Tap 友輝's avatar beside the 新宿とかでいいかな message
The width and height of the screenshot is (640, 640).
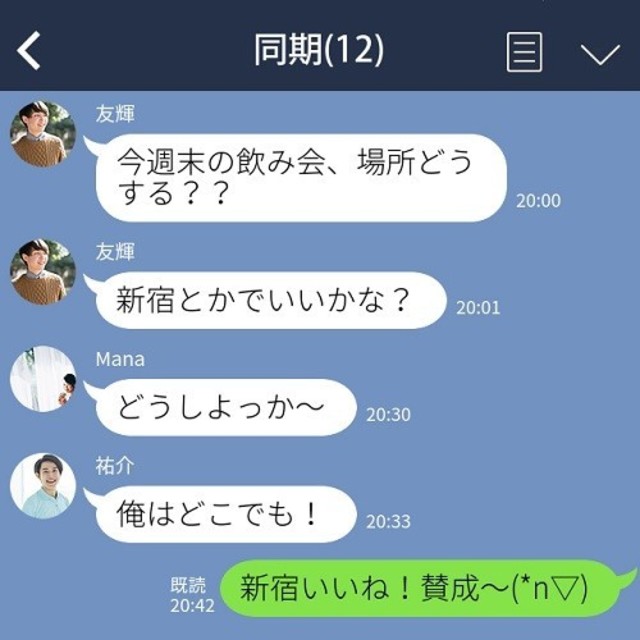click(x=43, y=272)
